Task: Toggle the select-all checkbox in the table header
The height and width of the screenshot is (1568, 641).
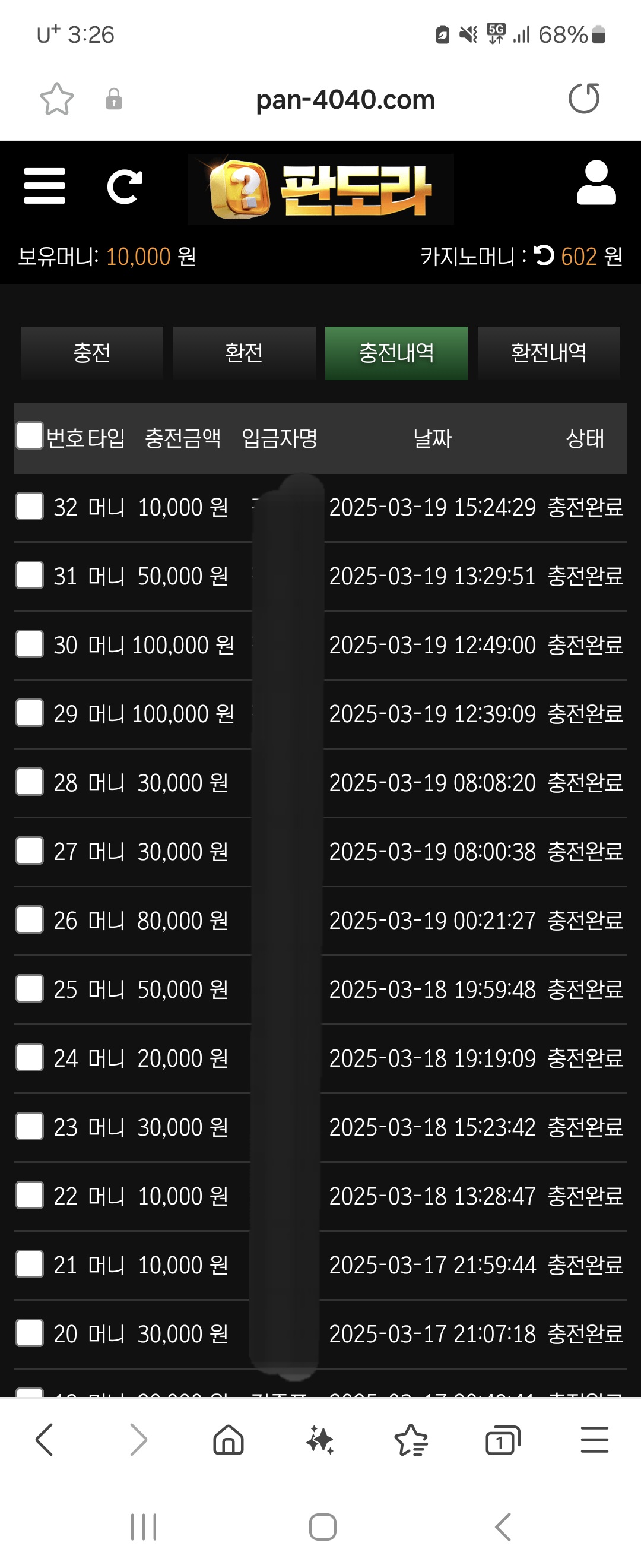Action: tap(29, 436)
